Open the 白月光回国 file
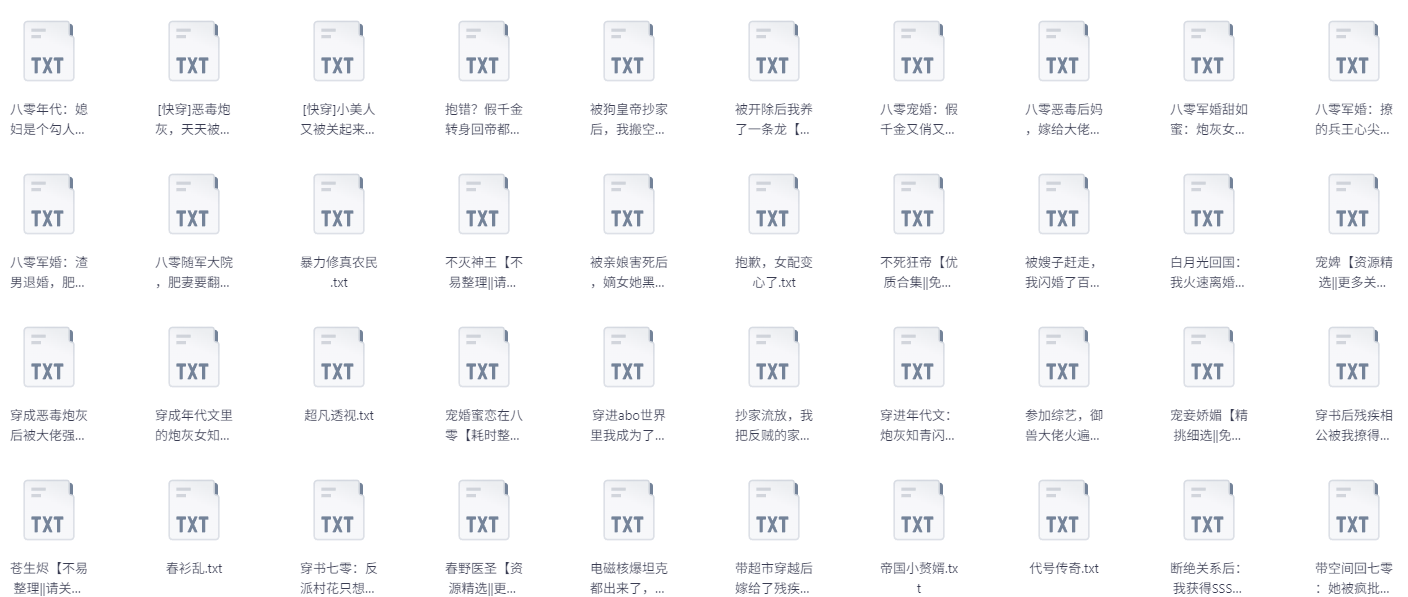1408x597 pixels. coord(1208,204)
